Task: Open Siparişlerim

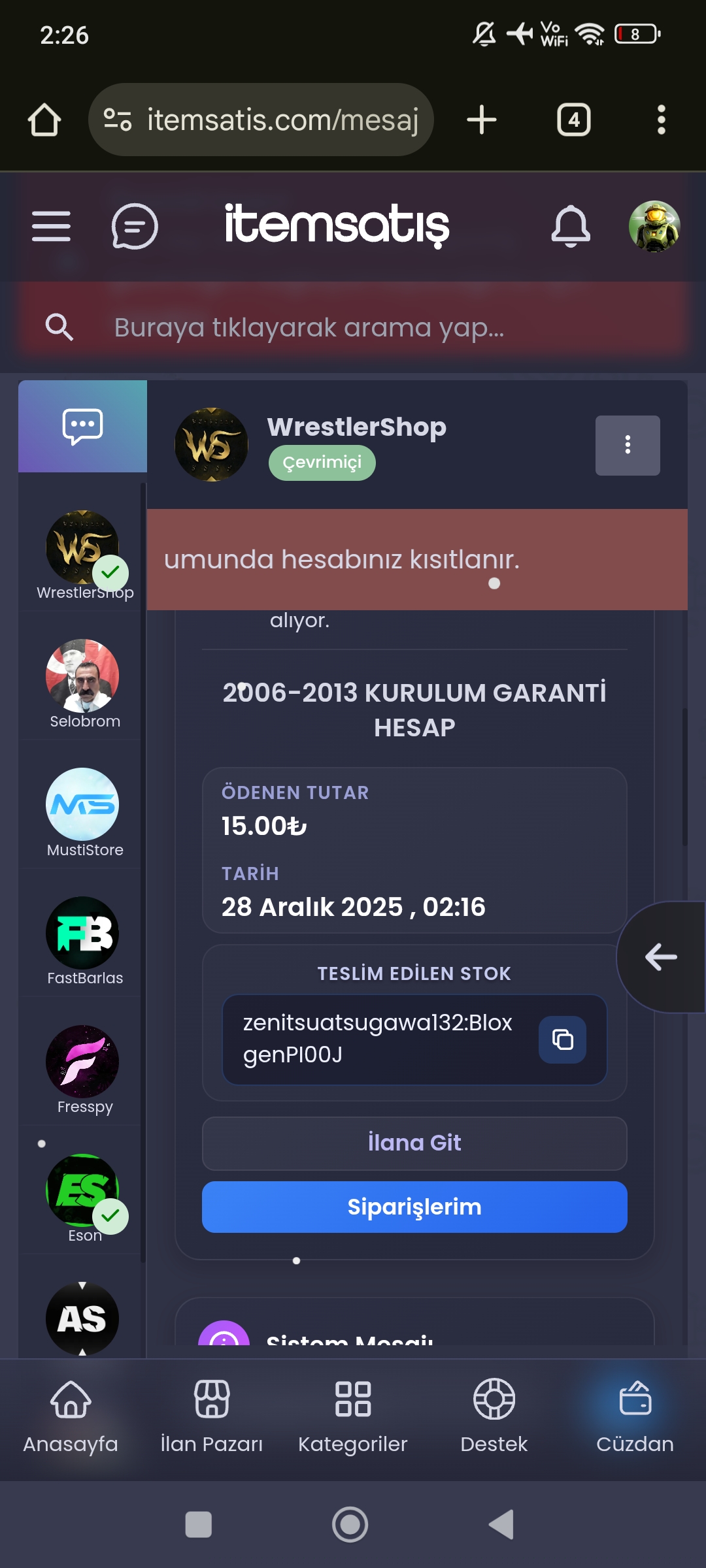Action: pos(414,1207)
